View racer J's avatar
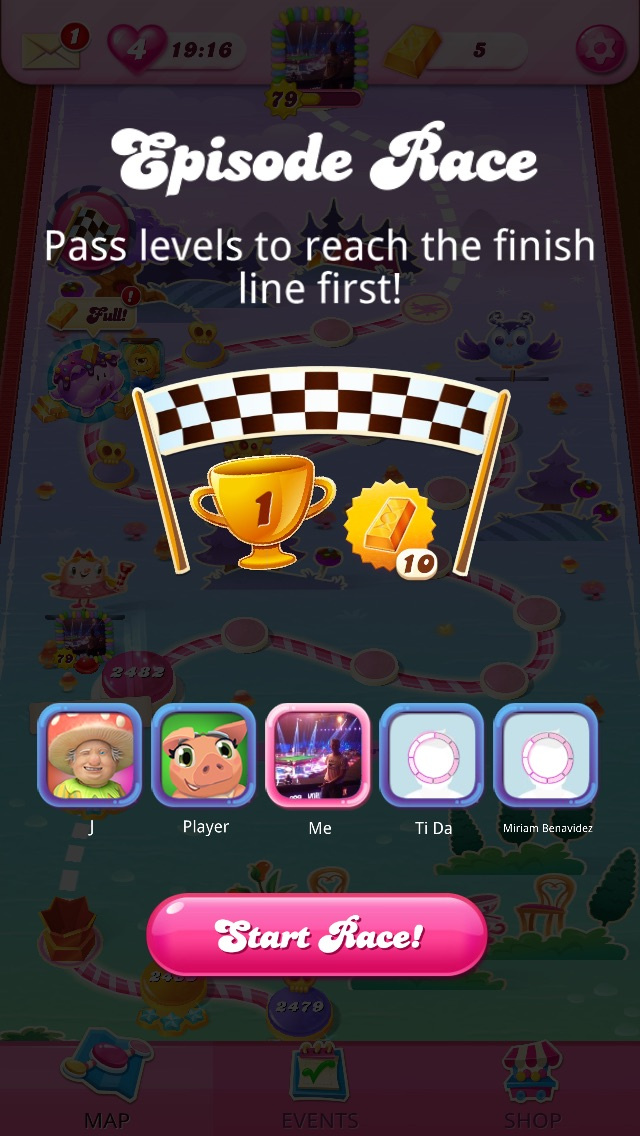This screenshot has width=640, height=1136. (x=90, y=755)
